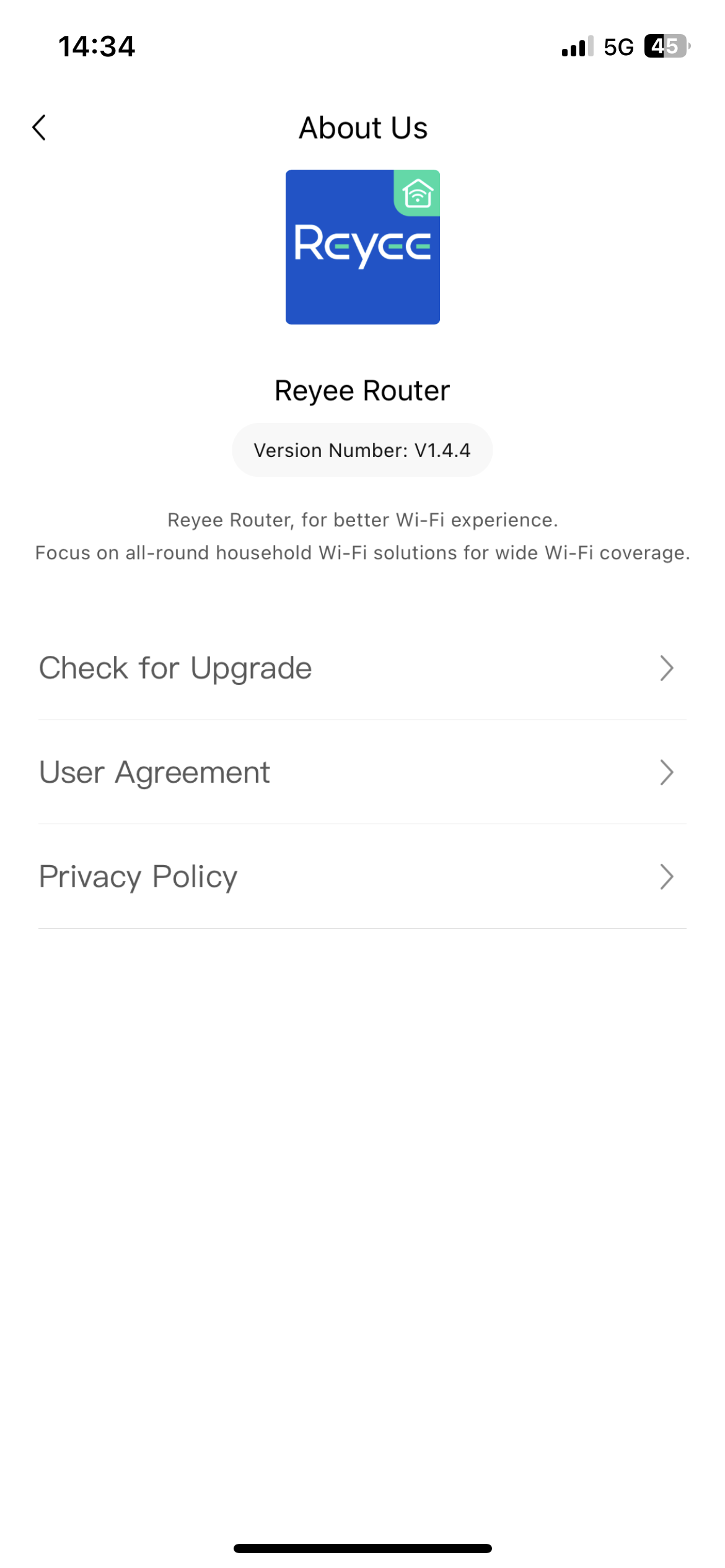Open Check for Upgrade
The width and height of the screenshot is (725, 1568).
coord(362,668)
